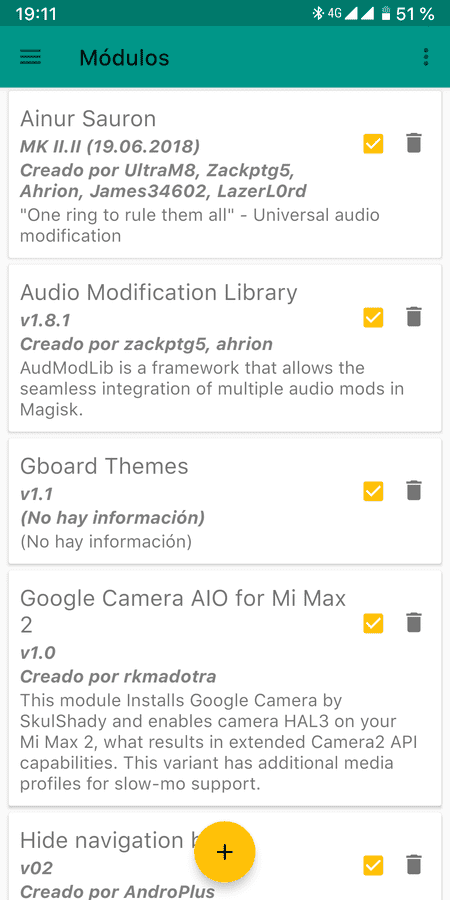Uncheck Google Camera AIO for Mi Max 2
Image resolution: width=450 pixels, height=900 pixels.
[x=373, y=623]
